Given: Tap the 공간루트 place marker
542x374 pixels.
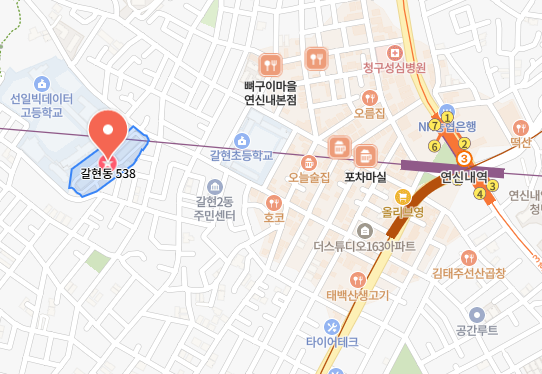Looking at the screenshot, I should [477, 315].
